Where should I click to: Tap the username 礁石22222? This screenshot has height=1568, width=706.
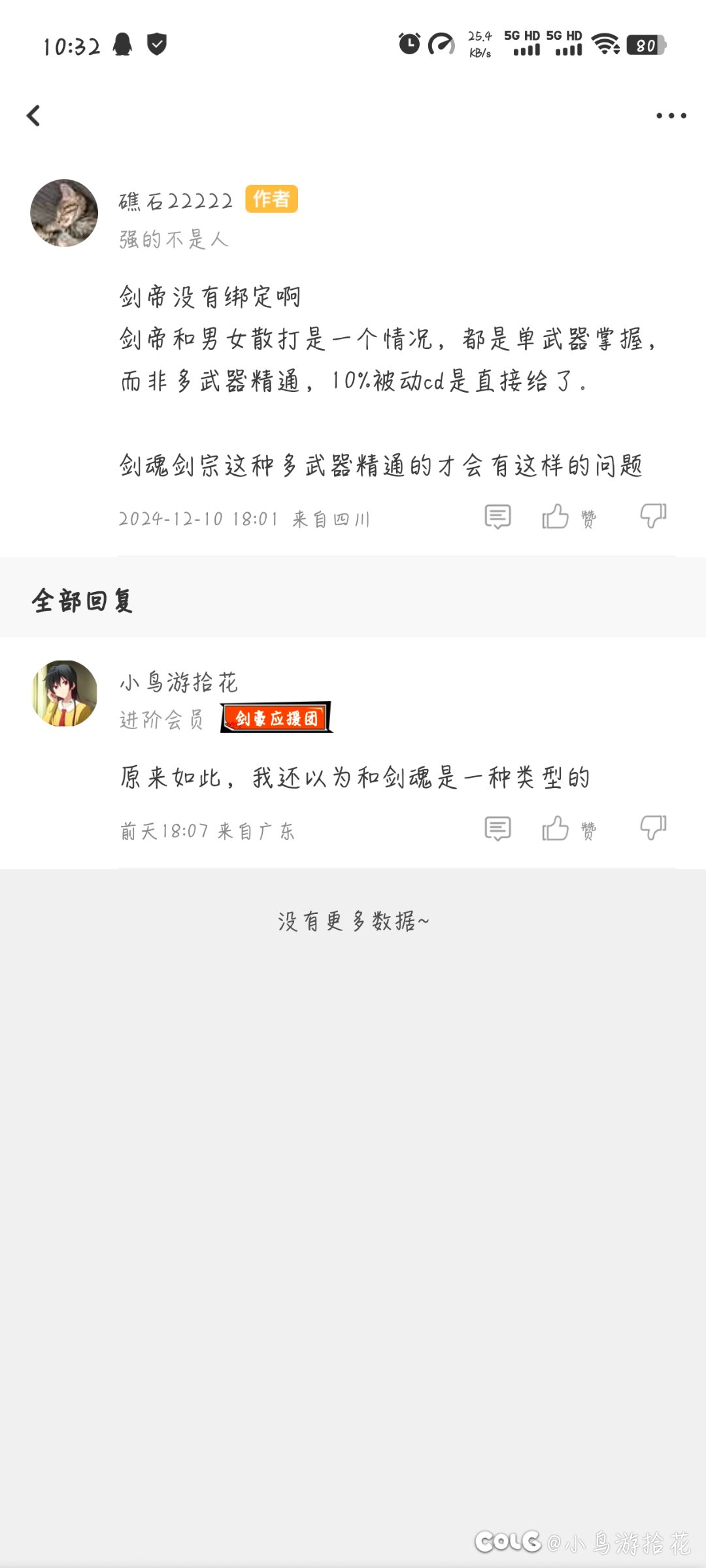point(175,201)
